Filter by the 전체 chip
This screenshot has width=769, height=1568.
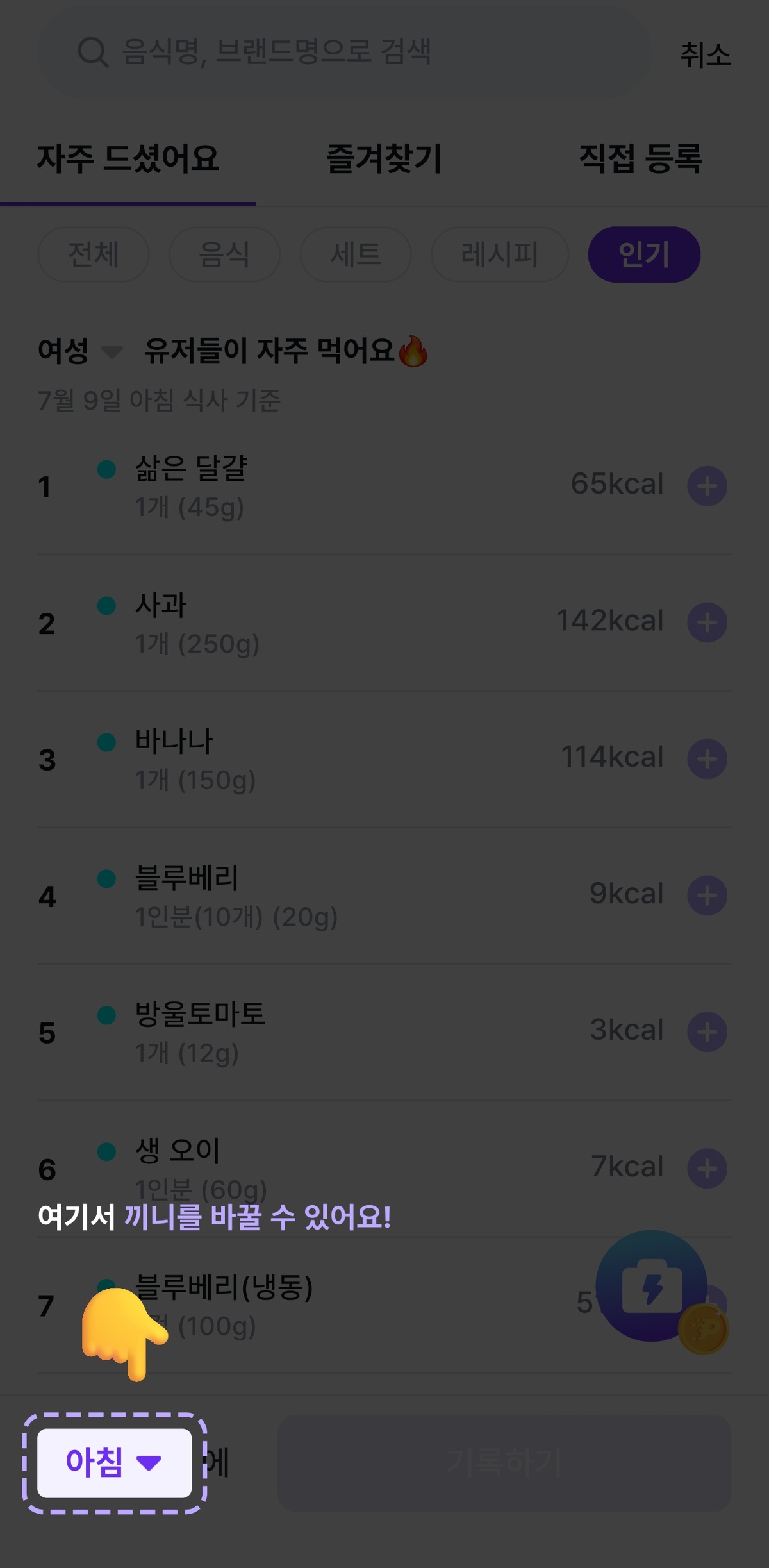point(94,254)
